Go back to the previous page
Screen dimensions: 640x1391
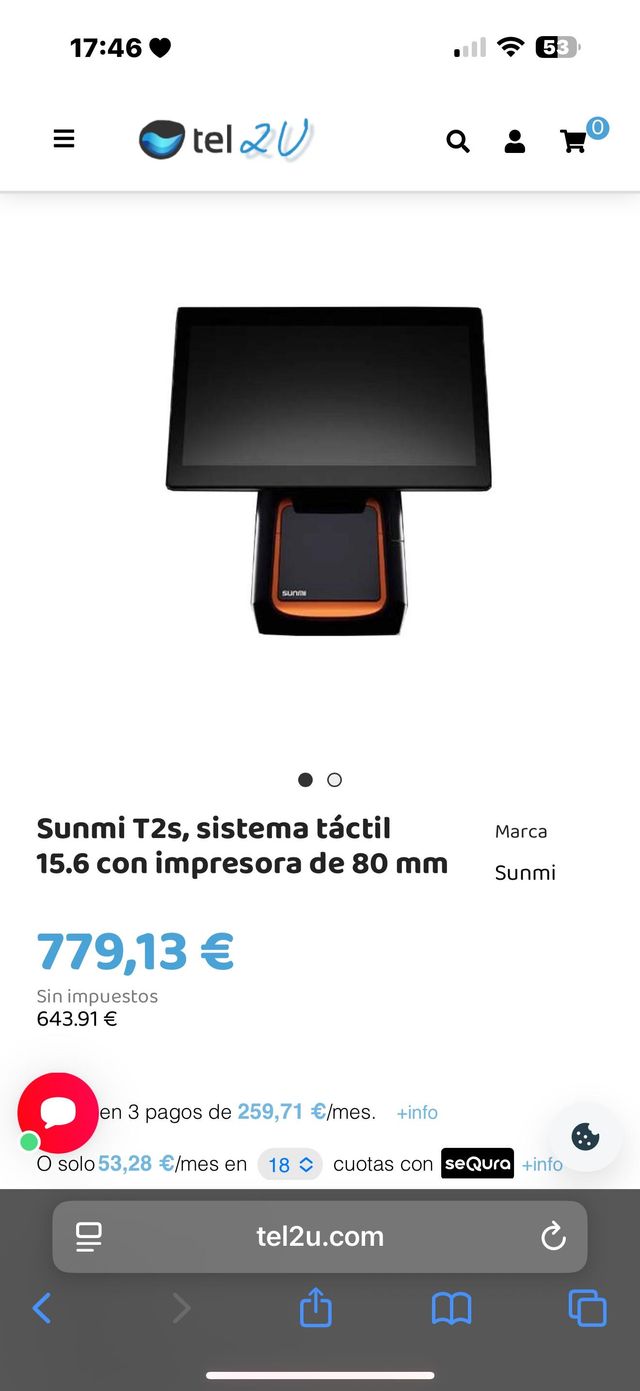[42, 1307]
